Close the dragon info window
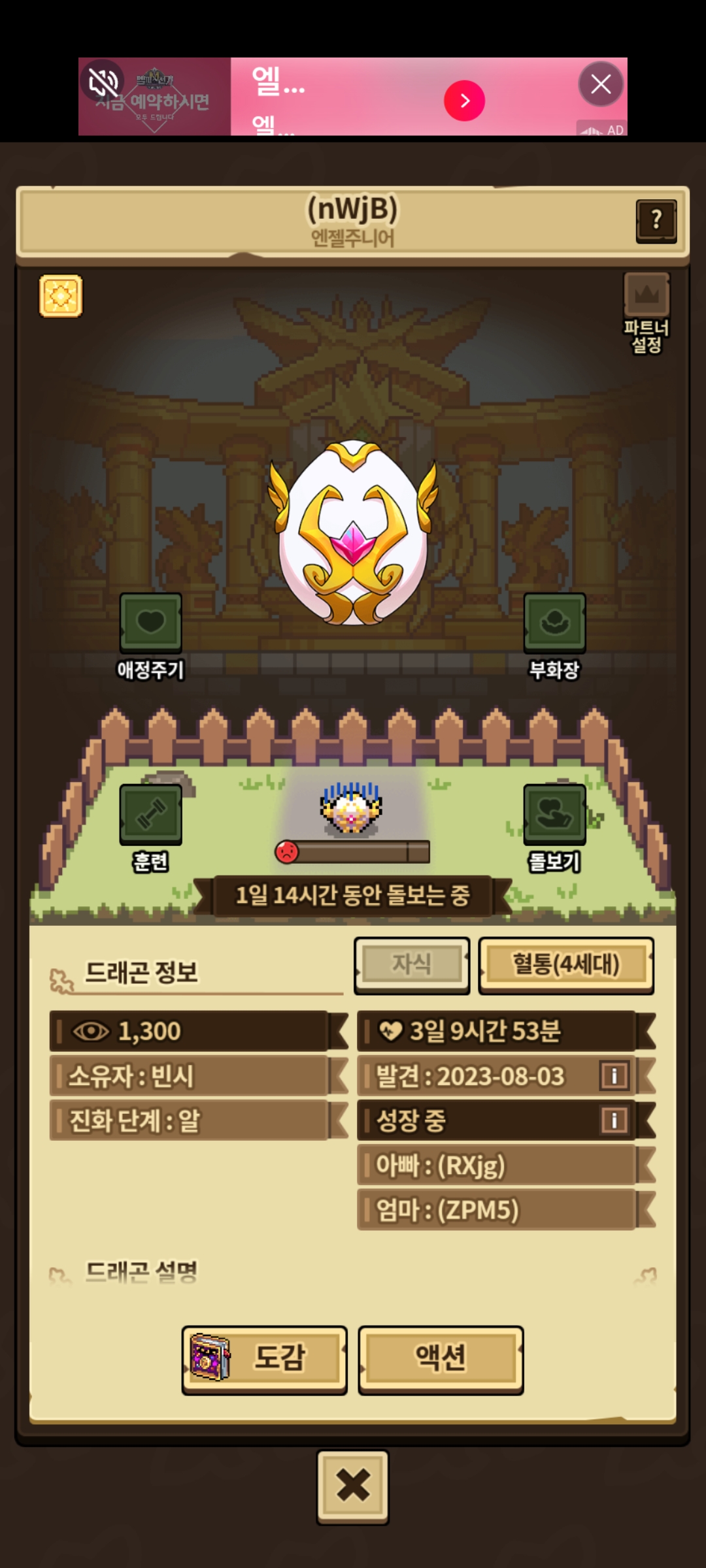Screen dimensions: 706x1568 (353, 1486)
